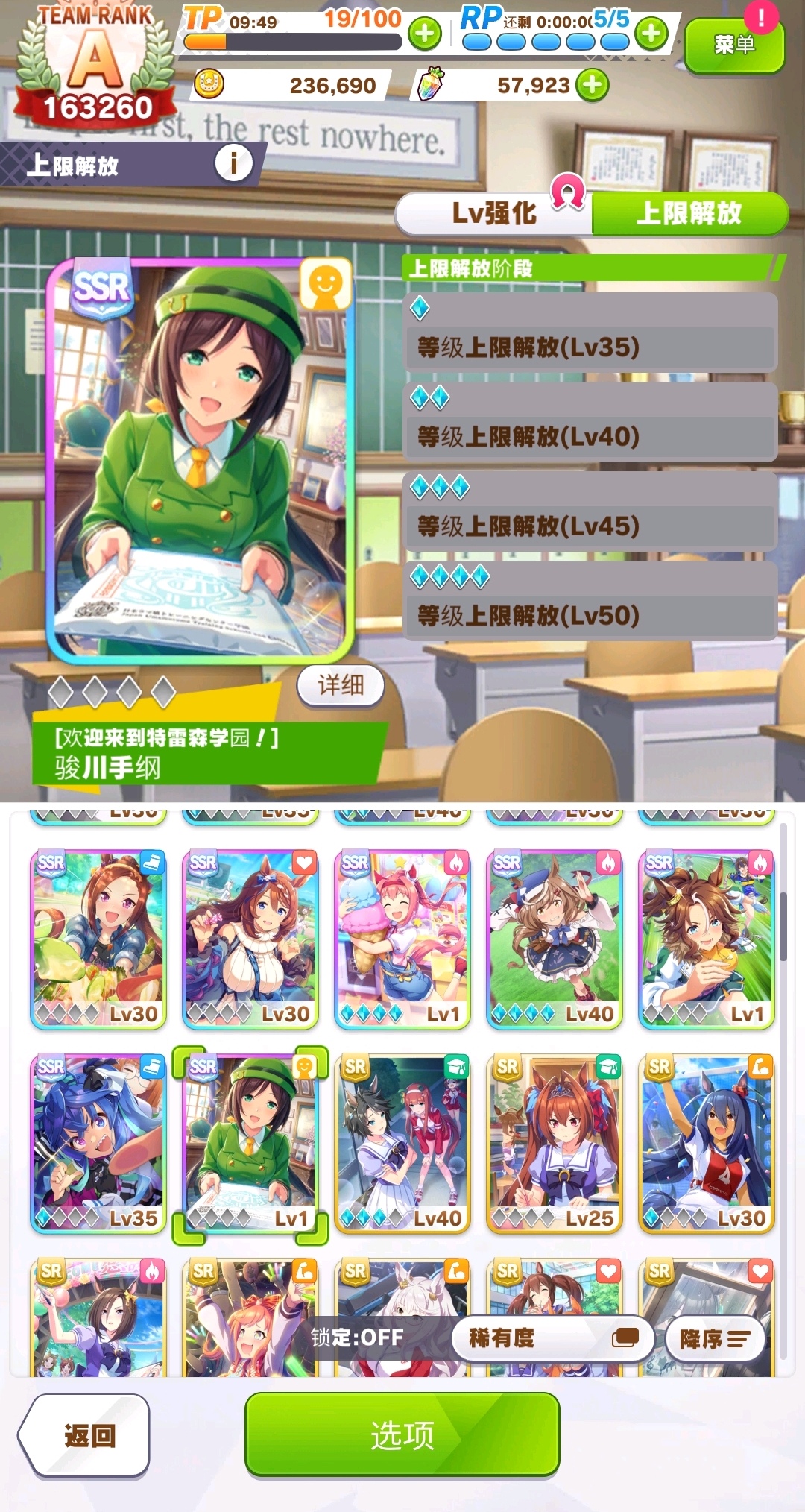Image resolution: width=805 pixels, height=1512 pixels.
Task: Select the SSR ice cream card Lv1
Action: 402,938
